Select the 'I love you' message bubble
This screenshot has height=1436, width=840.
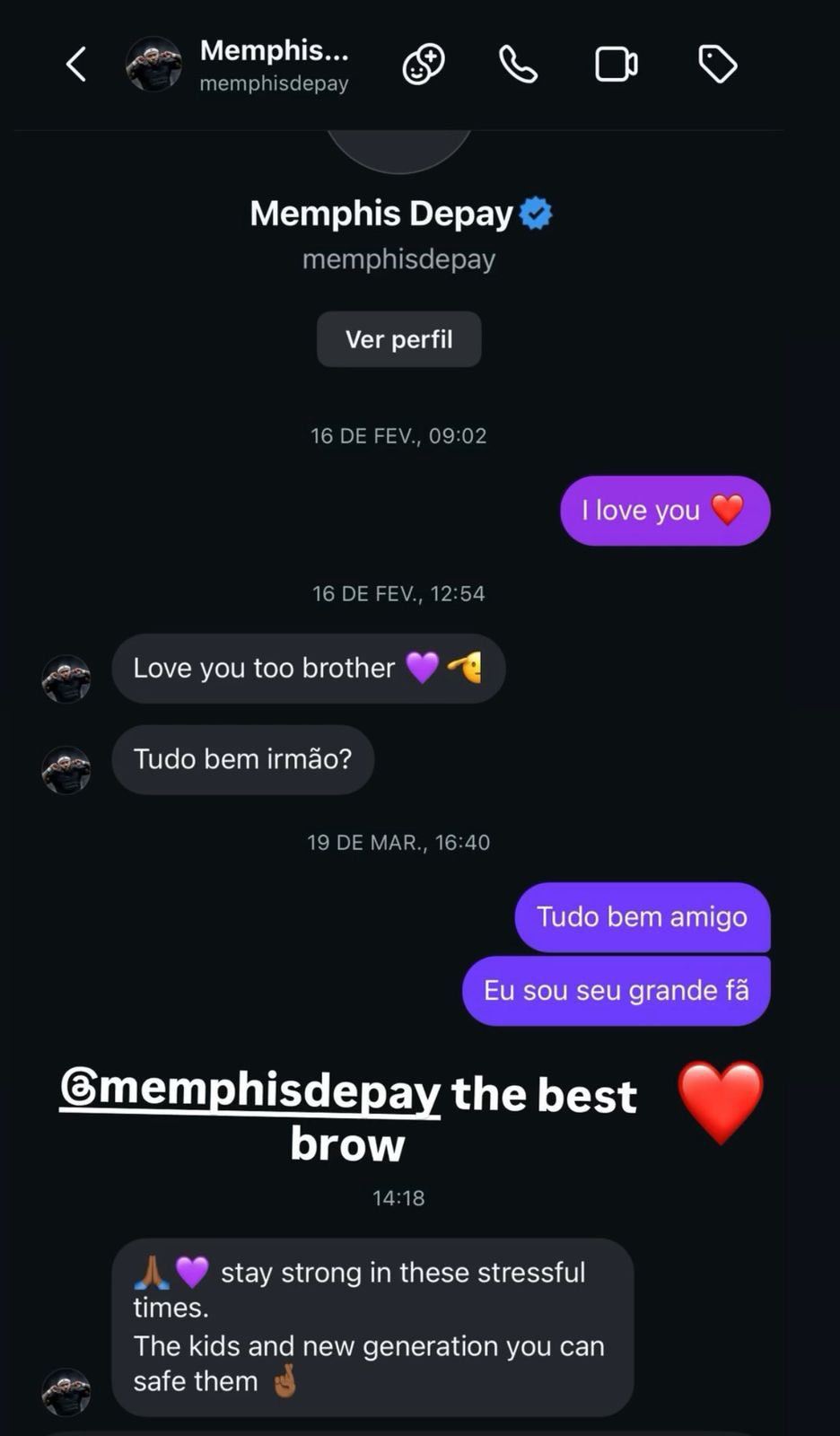click(x=664, y=511)
